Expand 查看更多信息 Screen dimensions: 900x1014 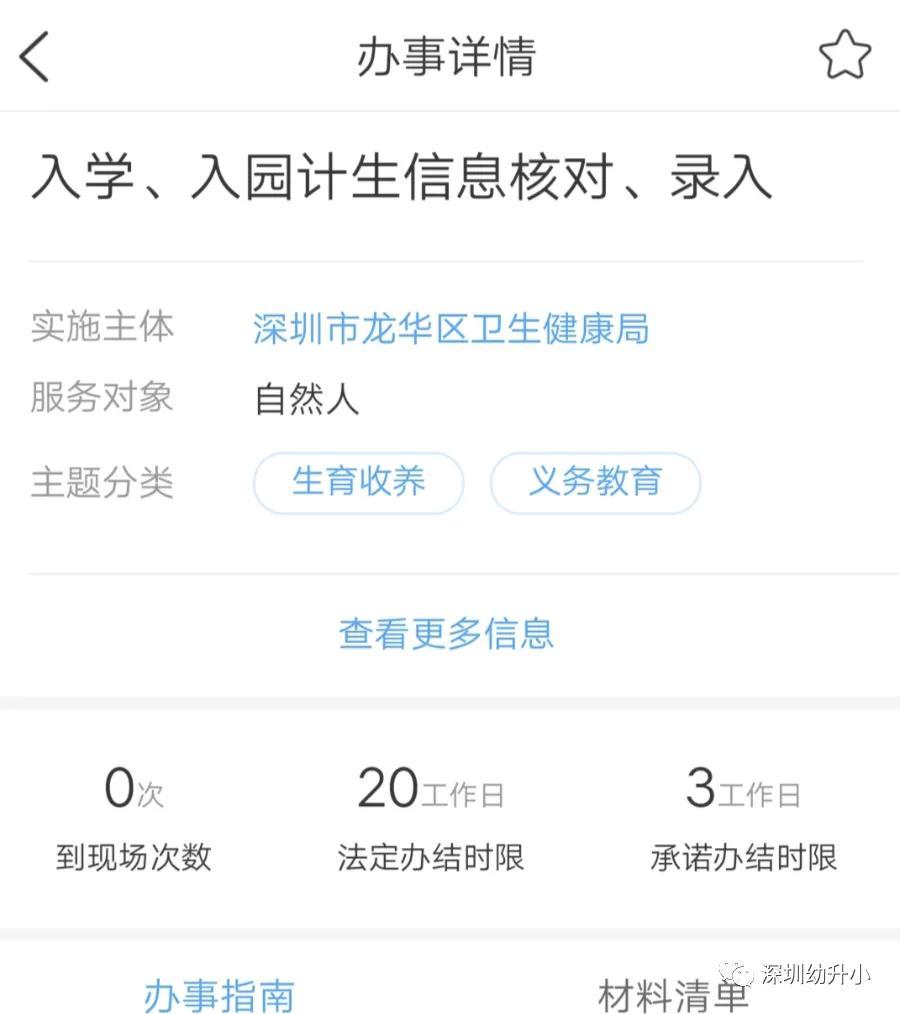(446, 633)
